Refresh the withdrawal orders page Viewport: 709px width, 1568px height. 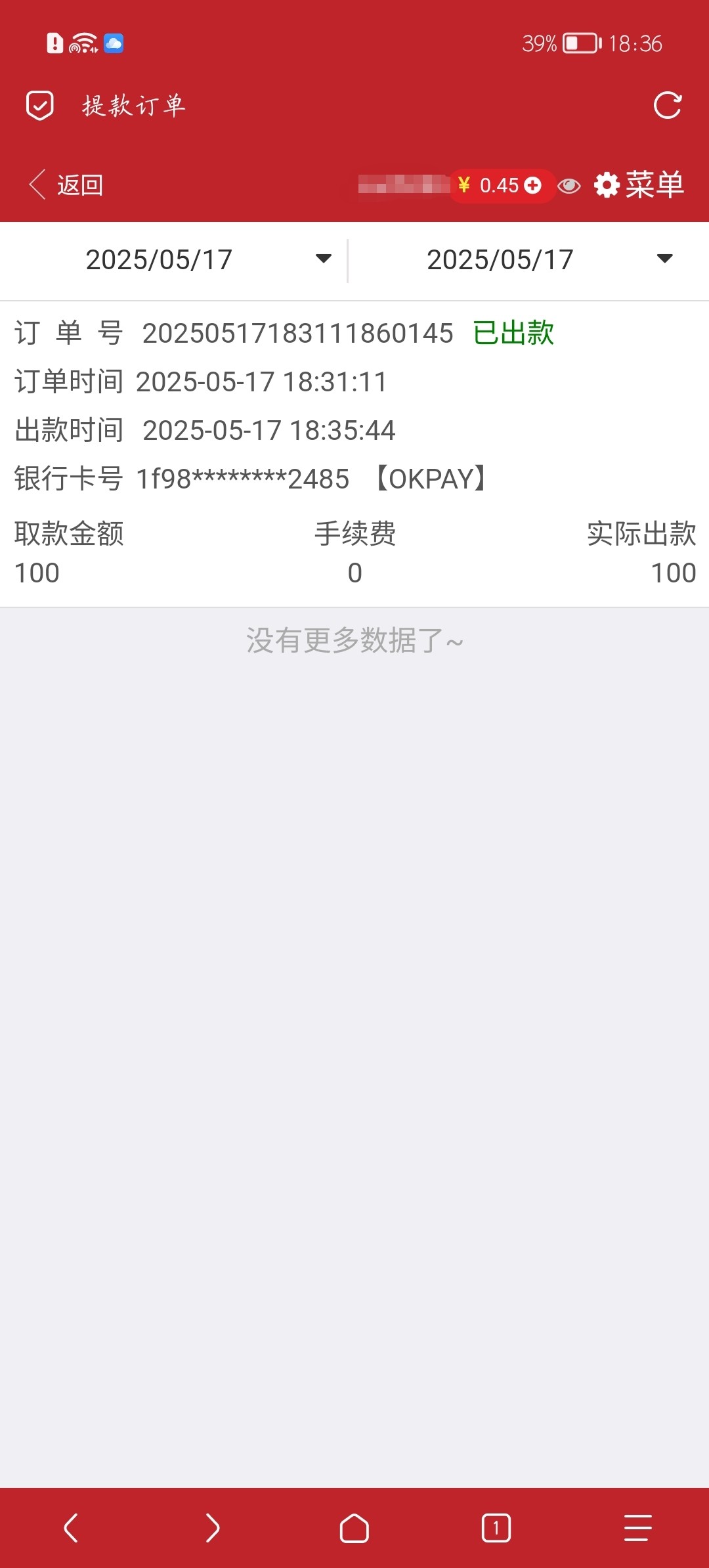pos(668,106)
